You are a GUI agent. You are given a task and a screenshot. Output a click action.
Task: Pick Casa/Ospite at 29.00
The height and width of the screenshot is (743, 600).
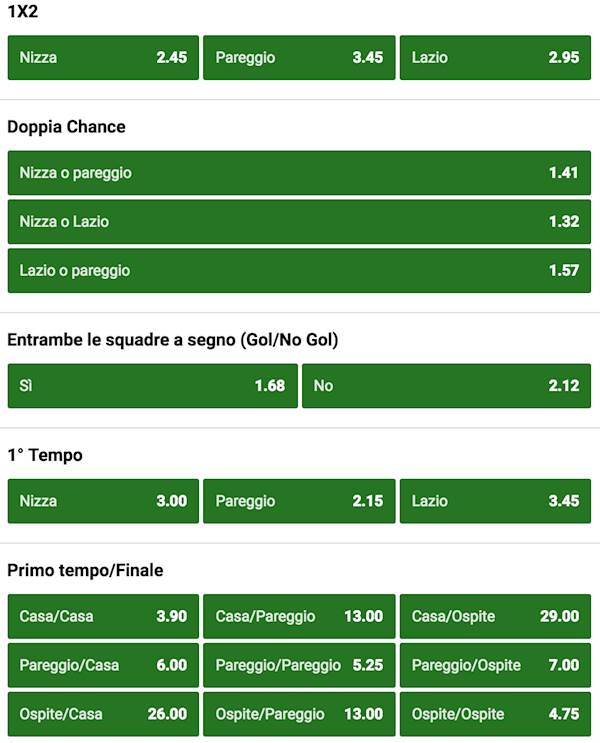click(495, 616)
